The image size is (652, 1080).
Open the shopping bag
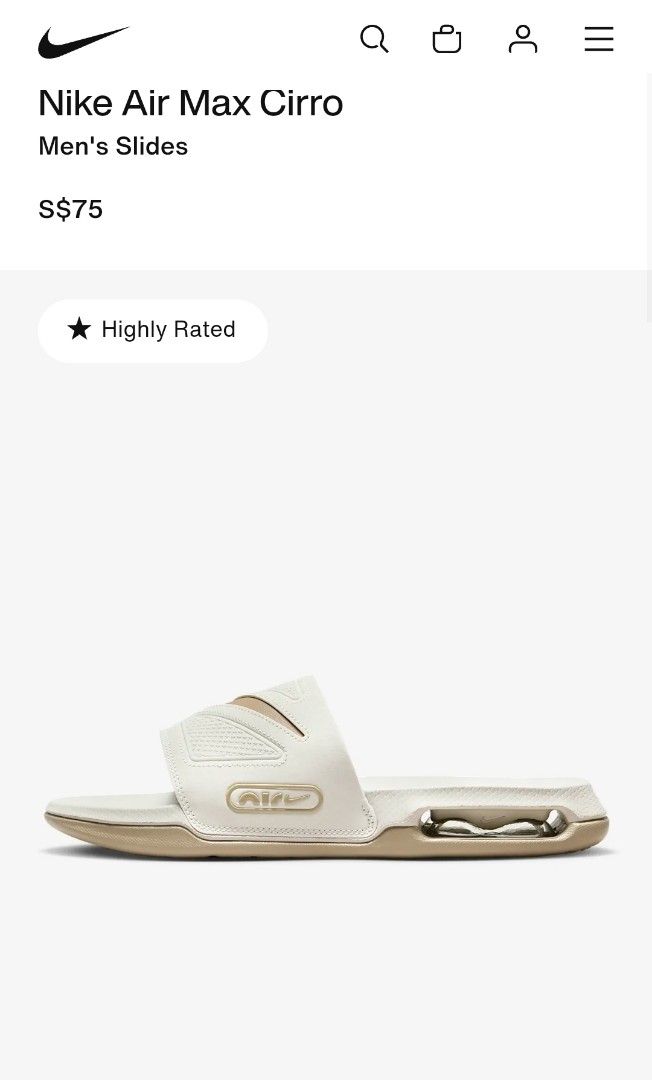447,39
